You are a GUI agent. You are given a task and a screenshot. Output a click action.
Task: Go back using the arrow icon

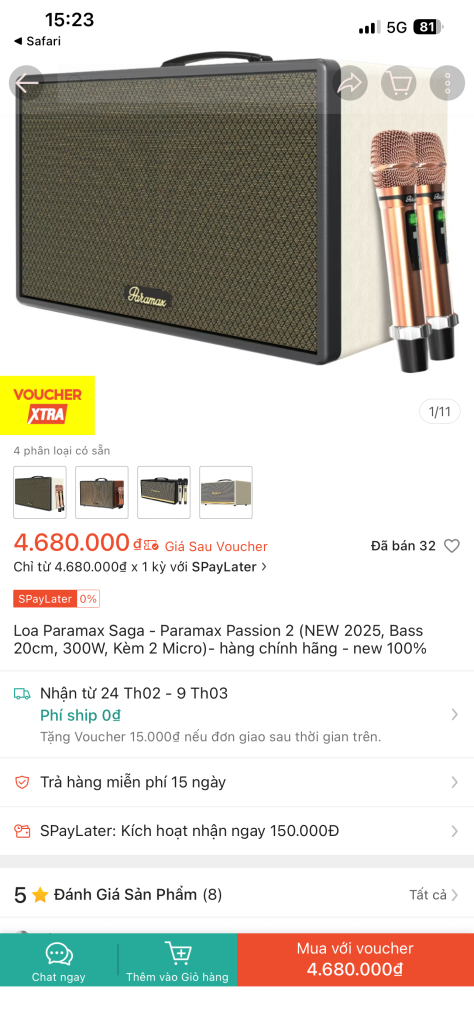(x=26, y=83)
